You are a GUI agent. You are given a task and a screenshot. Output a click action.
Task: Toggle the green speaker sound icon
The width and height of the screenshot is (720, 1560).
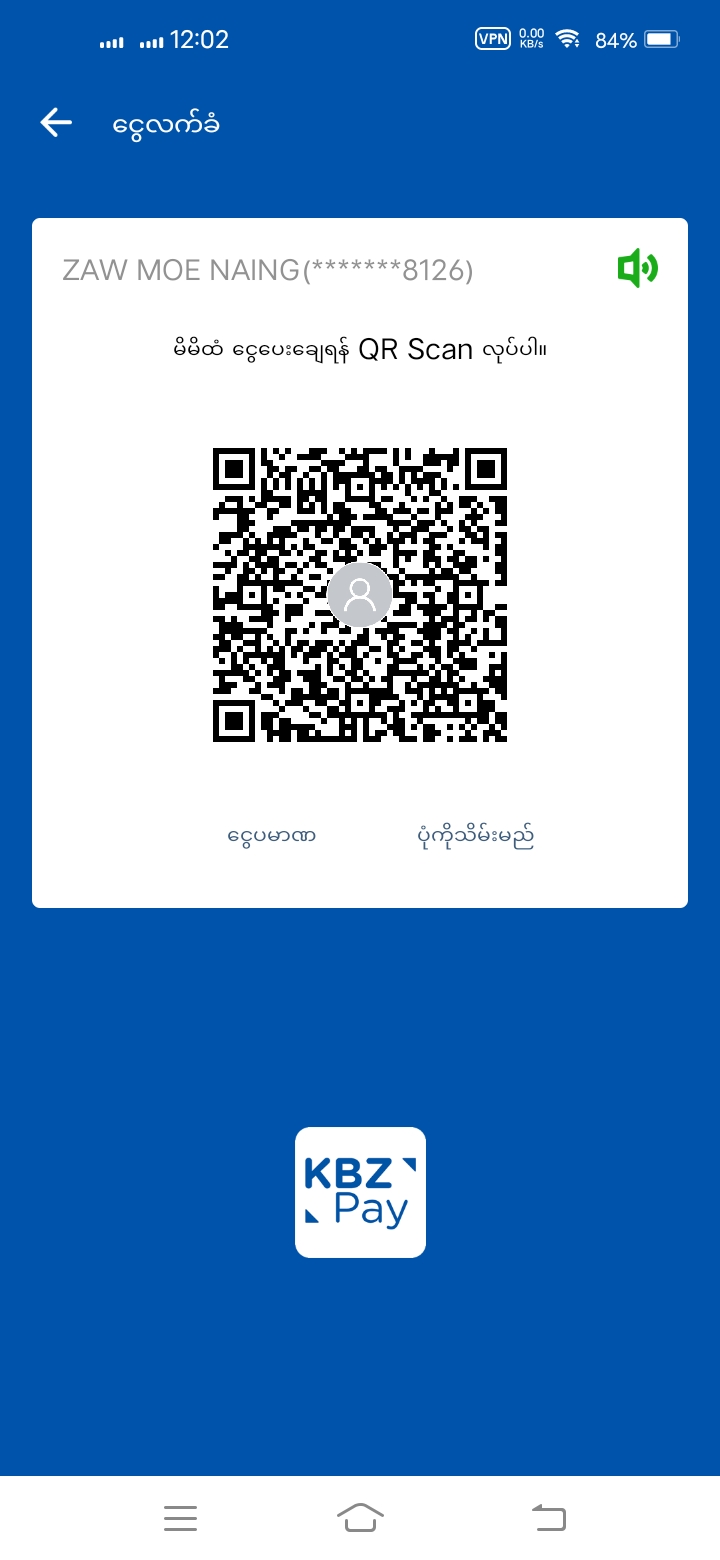(637, 269)
